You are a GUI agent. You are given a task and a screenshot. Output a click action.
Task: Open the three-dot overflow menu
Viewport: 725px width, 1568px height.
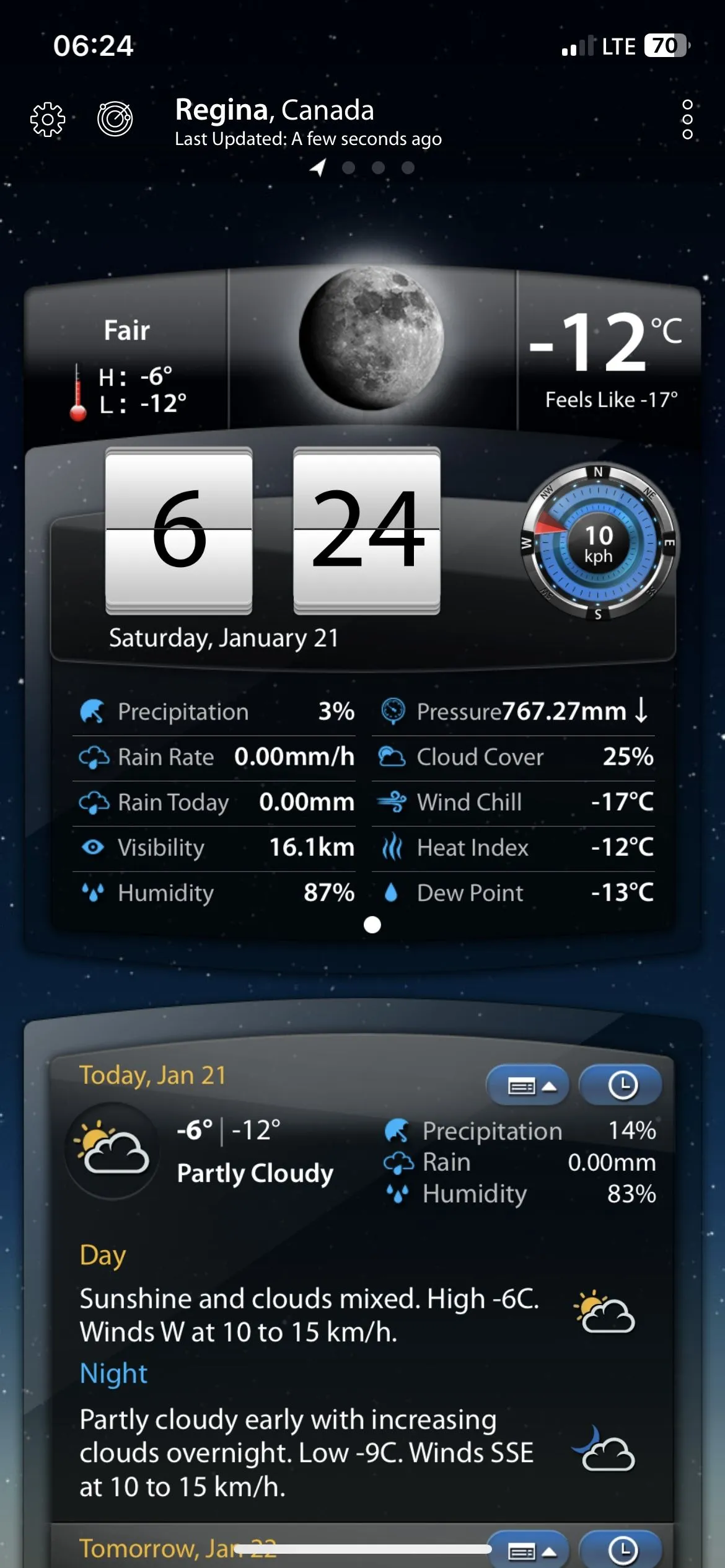tap(687, 119)
